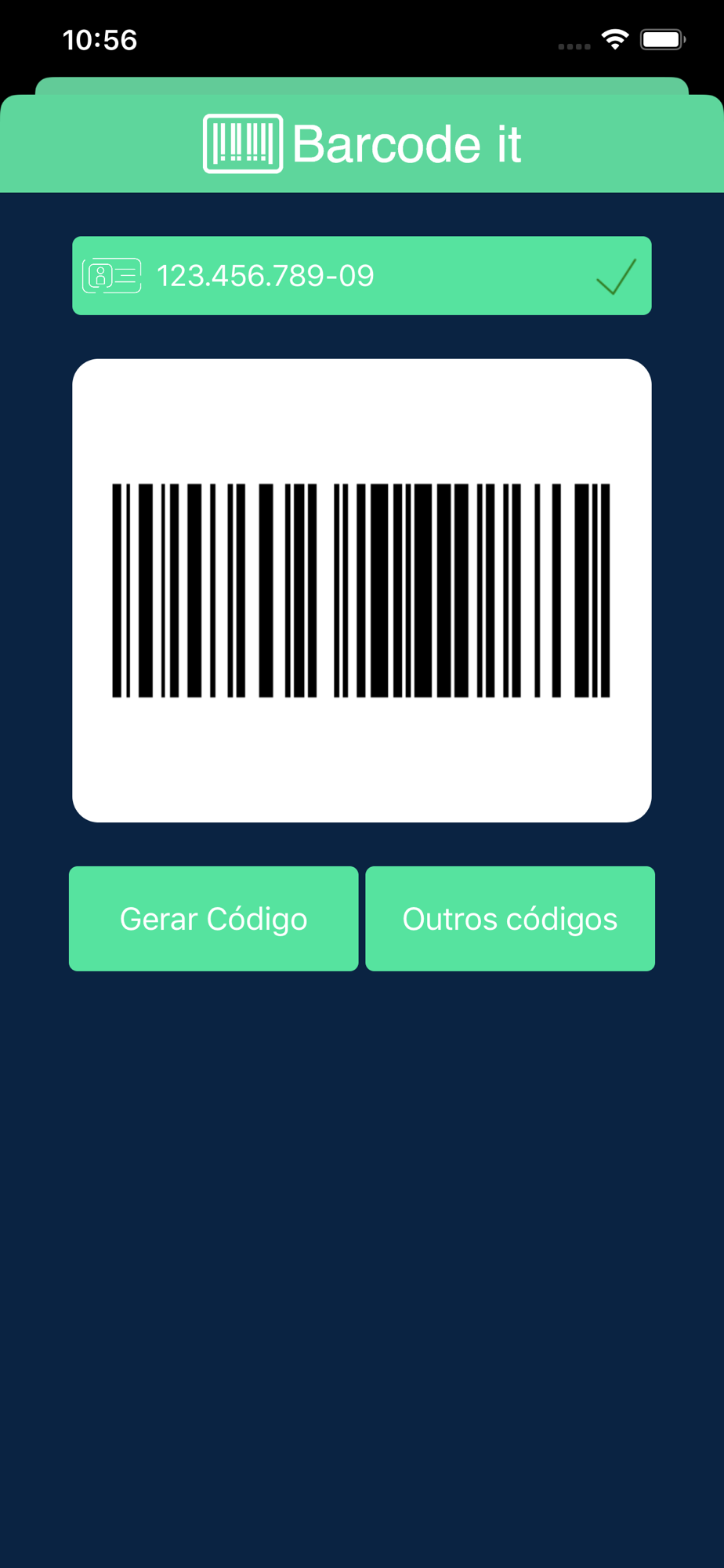Tap the Gerar Código button

[213, 918]
